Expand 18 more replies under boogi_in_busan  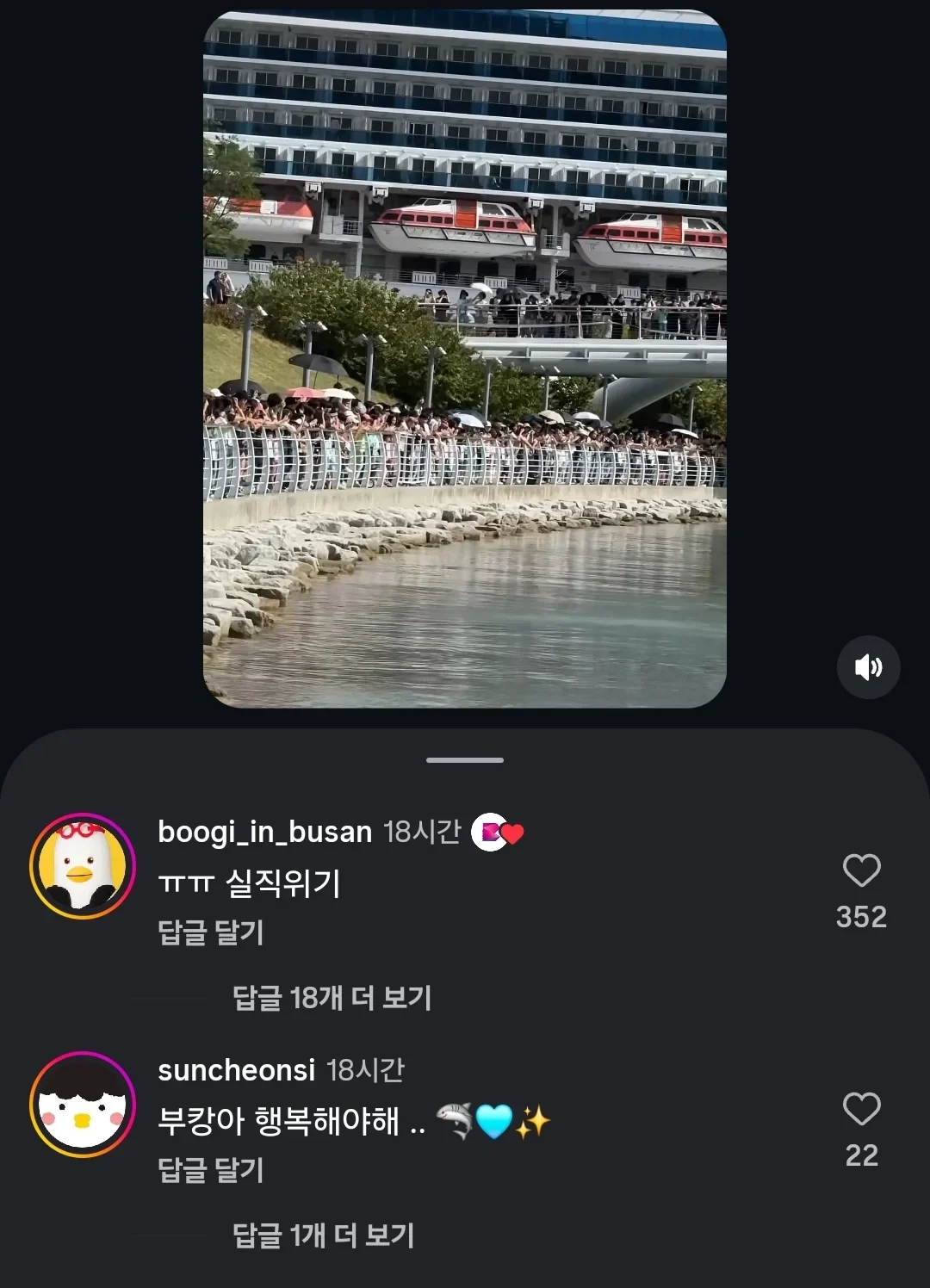pyautogui.click(x=332, y=998)
